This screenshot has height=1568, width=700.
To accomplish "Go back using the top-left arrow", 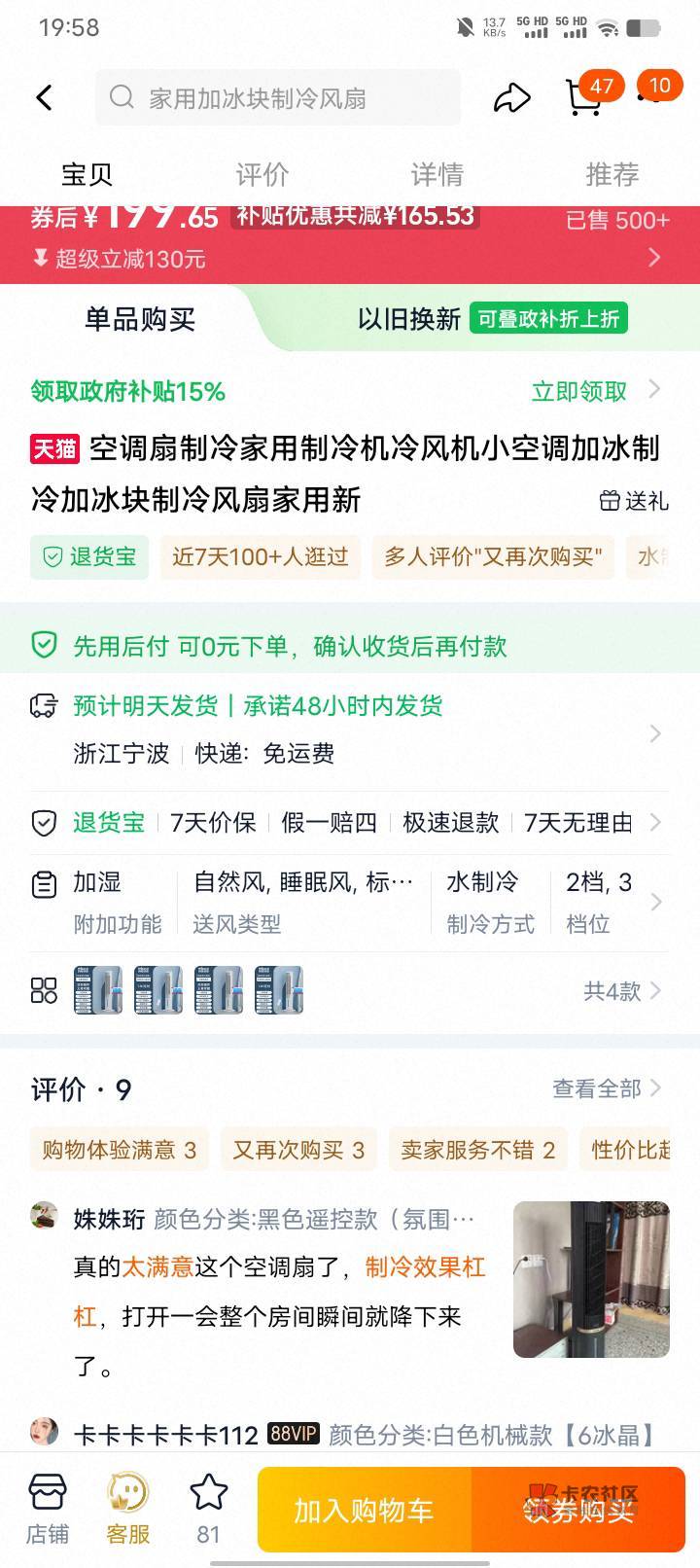I will tap(45, 97).
